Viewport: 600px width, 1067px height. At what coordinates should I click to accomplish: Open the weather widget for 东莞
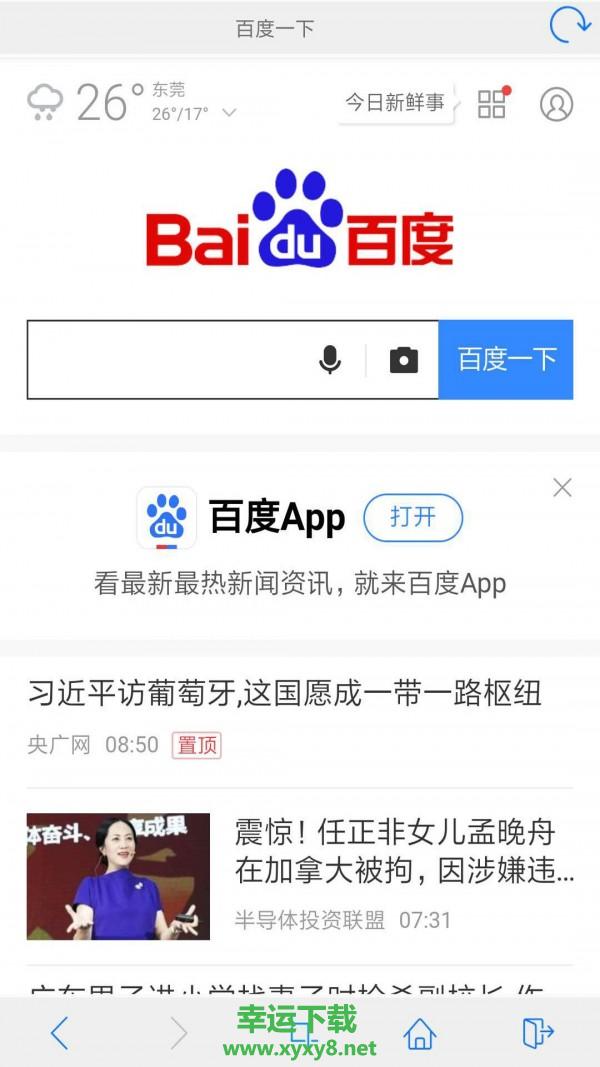130,102
